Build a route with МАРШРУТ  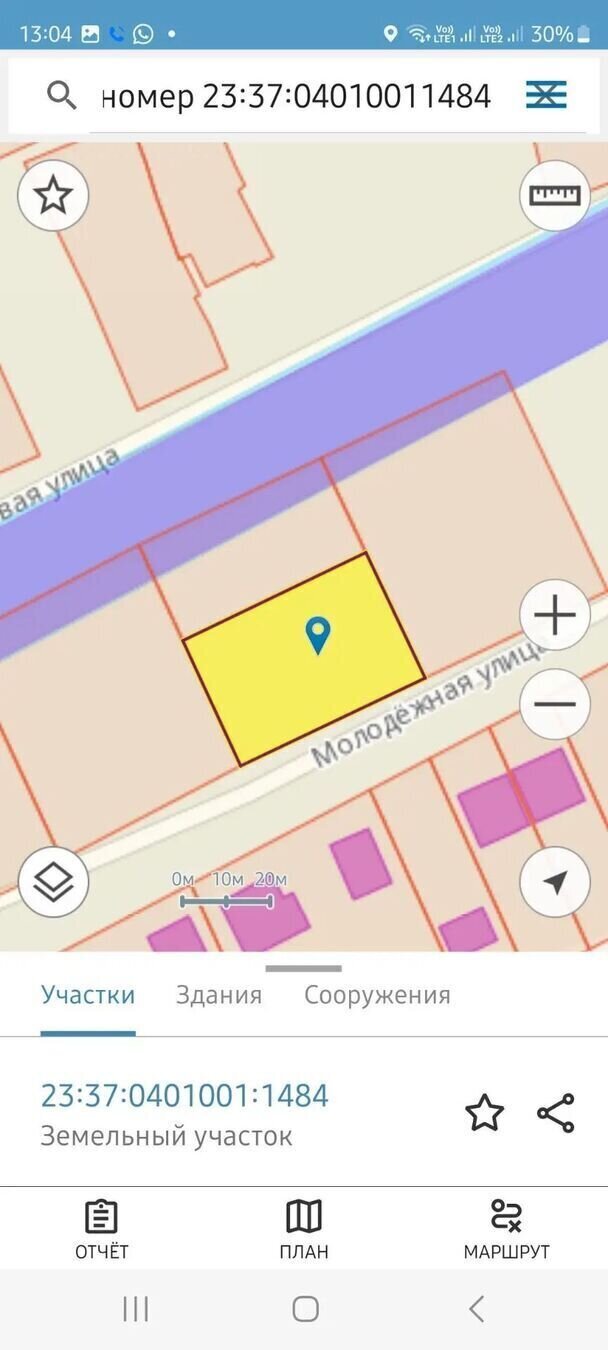506,1230
